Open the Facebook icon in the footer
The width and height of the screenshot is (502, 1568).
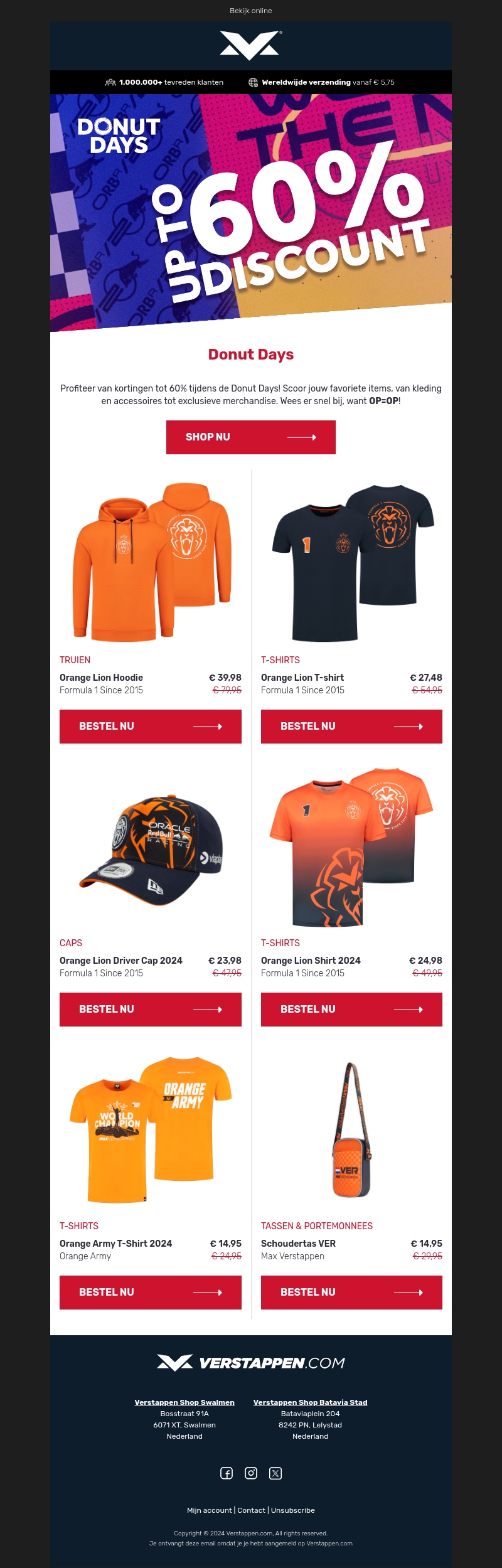[227, 1473]
